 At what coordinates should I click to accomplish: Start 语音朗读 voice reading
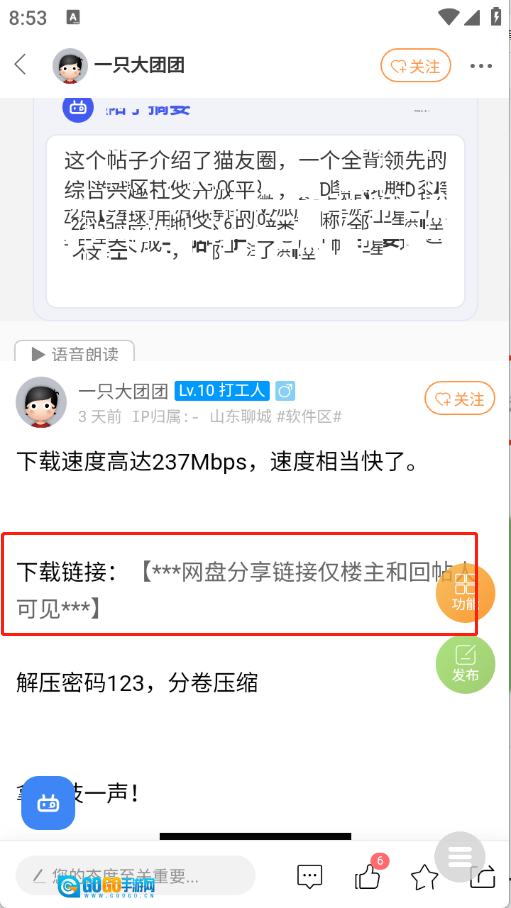(x=74, y=353)
